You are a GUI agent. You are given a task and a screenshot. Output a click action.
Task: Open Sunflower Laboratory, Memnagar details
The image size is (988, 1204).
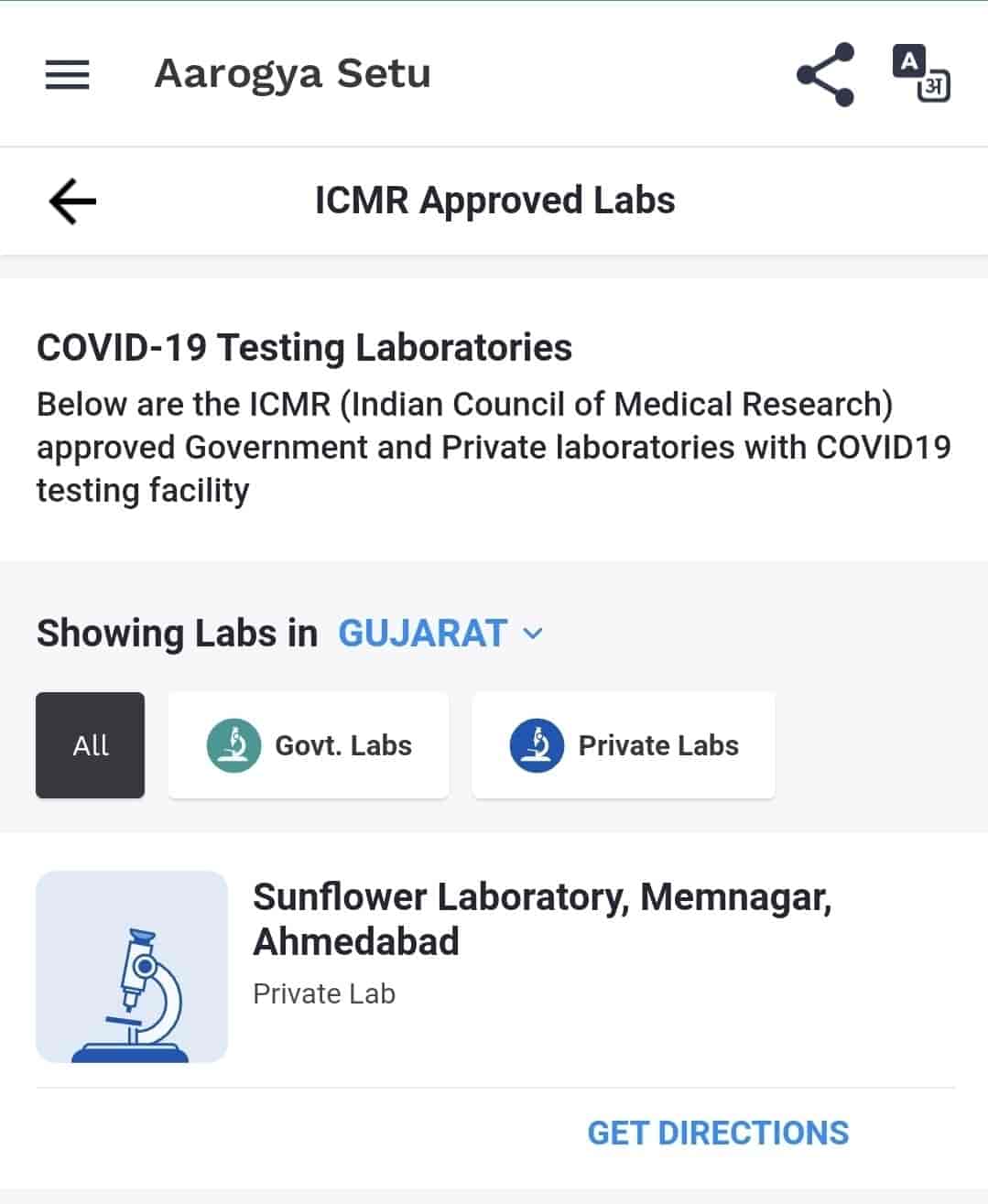(543, 918)
